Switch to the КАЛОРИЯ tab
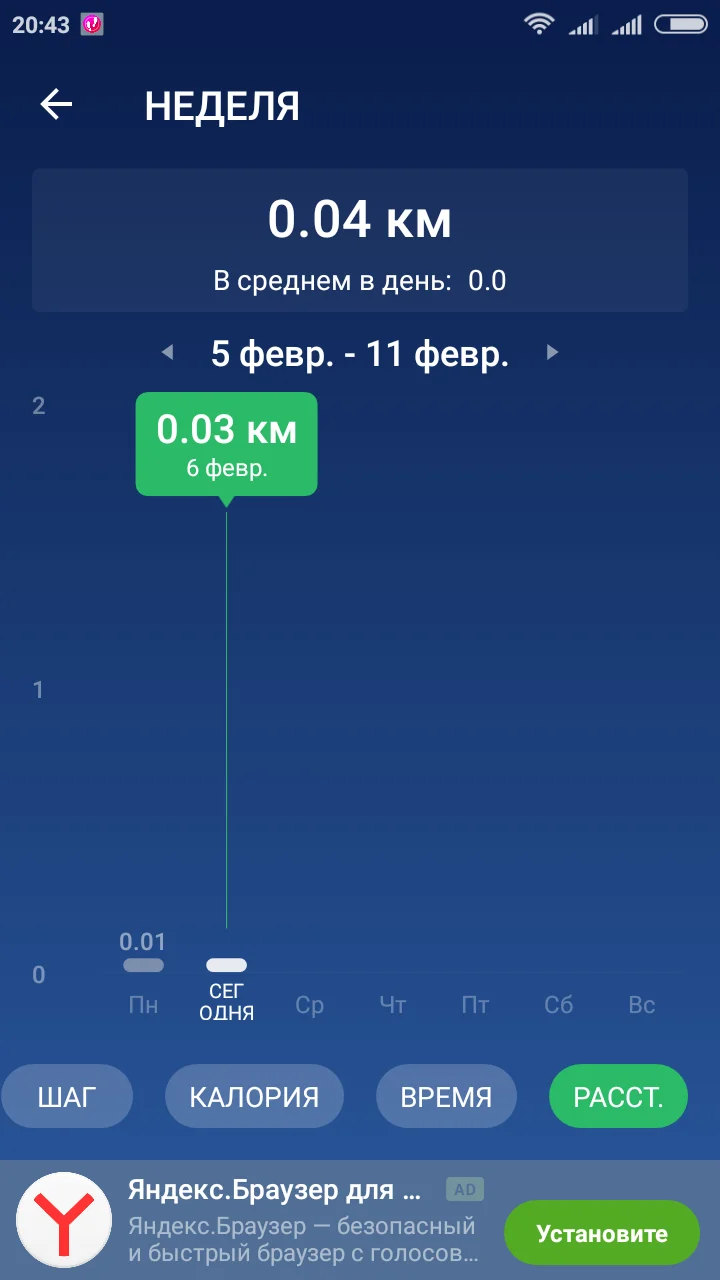The height and width of the screenshot is (1280, 720). point(254,1096)
